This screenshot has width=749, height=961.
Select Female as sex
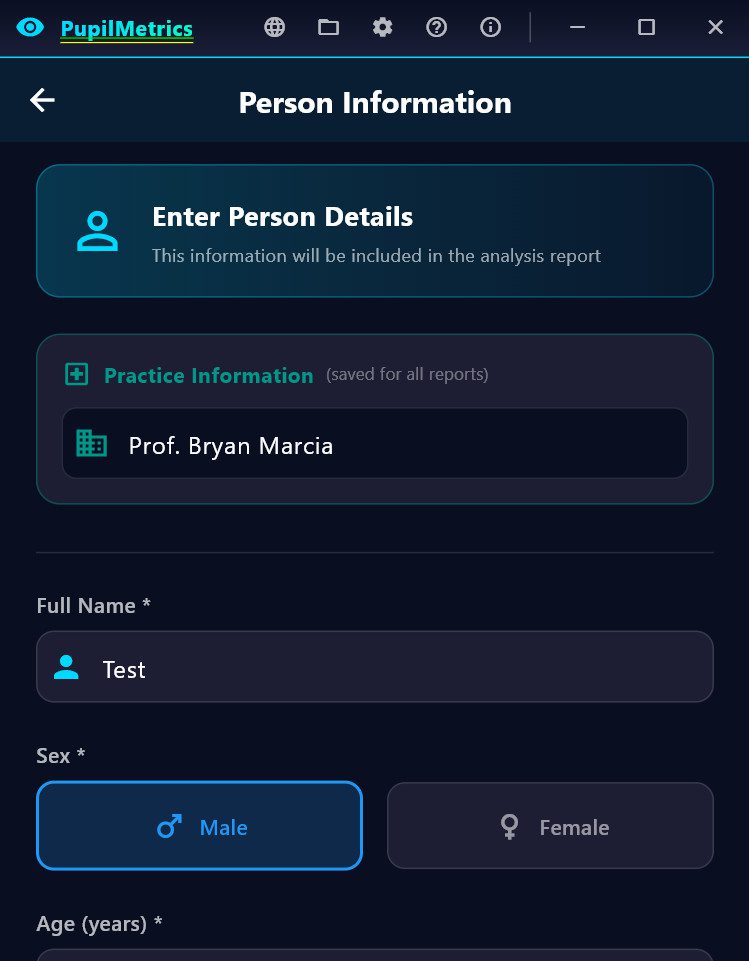coord(550,826)
